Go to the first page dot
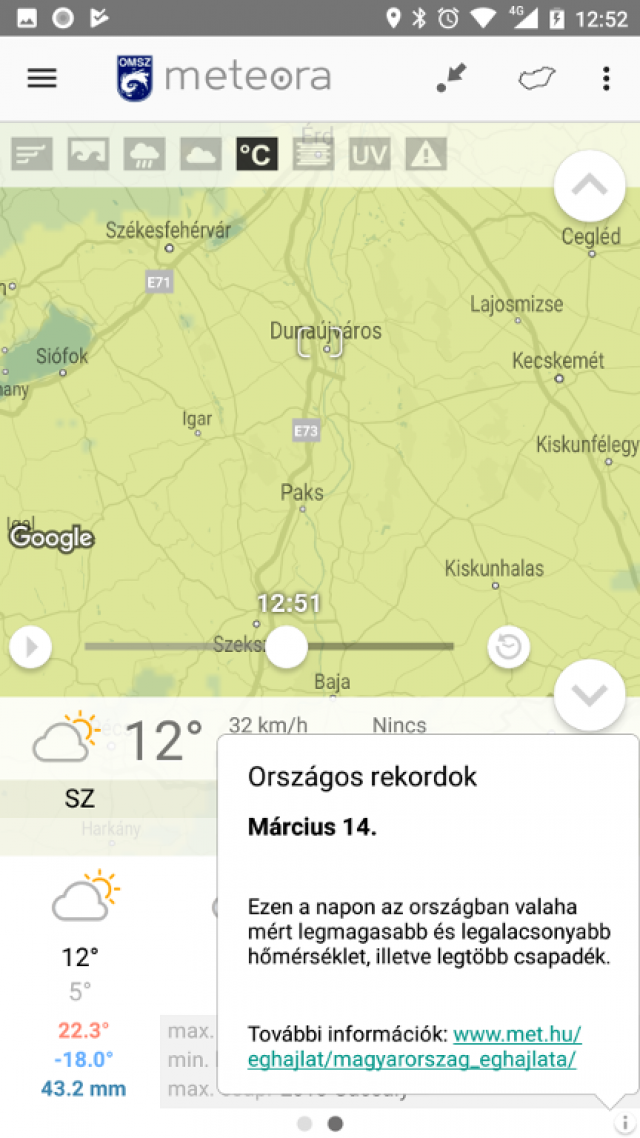This screenshot has height=1138, width=640. 305,1123
